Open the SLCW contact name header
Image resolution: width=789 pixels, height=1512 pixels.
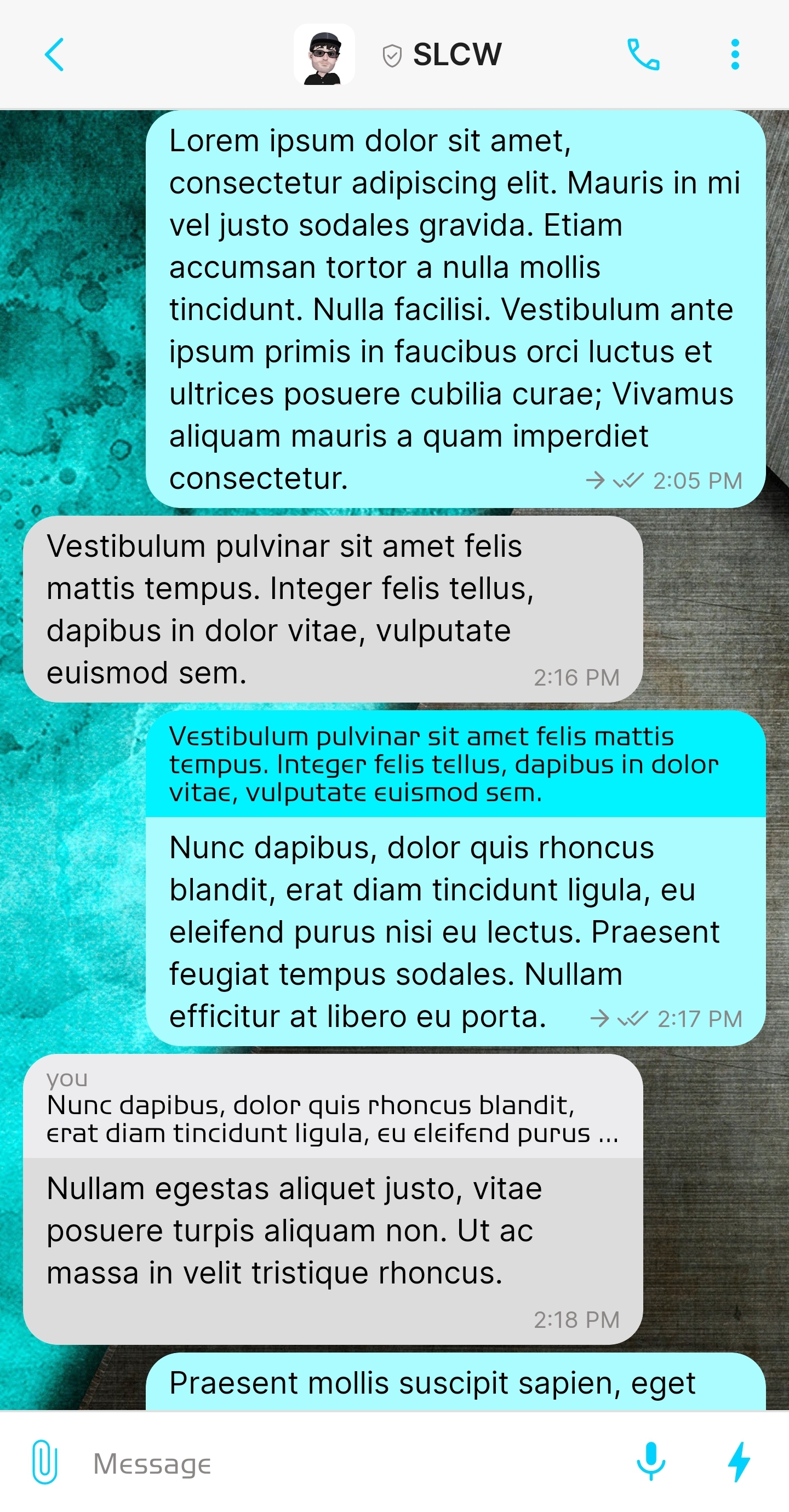(457, 55)
